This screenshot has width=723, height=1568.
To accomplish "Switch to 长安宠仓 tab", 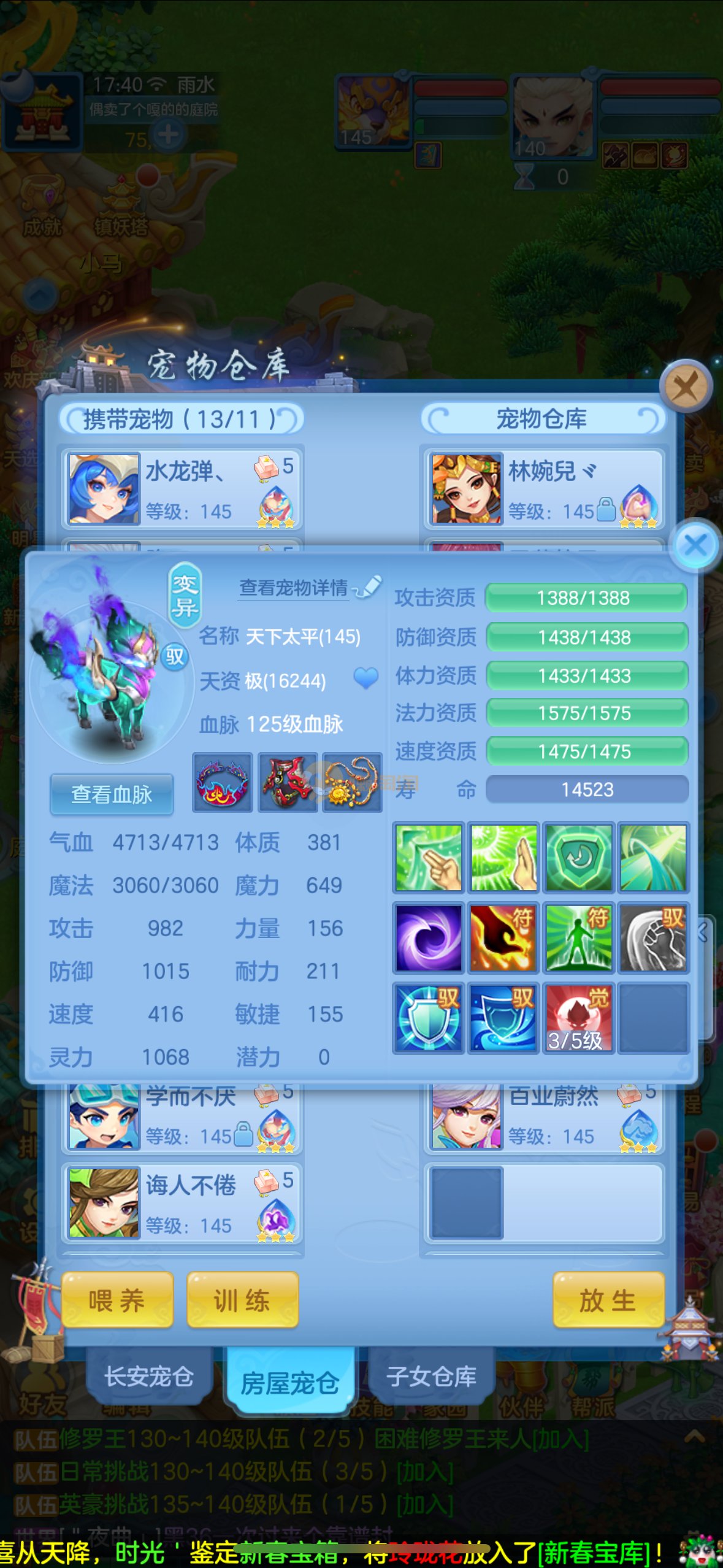I will (x=149, y=1376).
